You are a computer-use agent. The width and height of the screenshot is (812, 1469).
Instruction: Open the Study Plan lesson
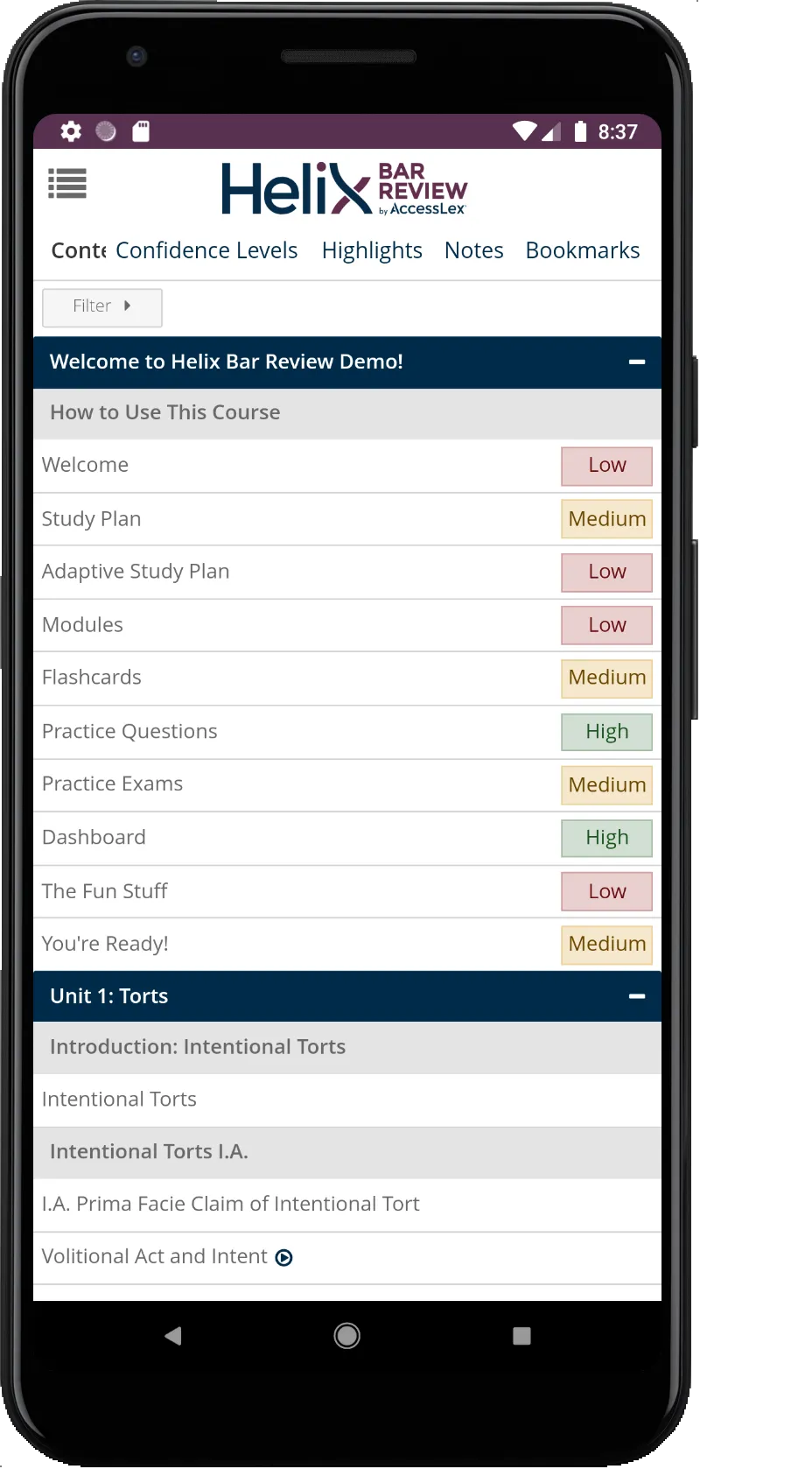[x=92, y=519]
